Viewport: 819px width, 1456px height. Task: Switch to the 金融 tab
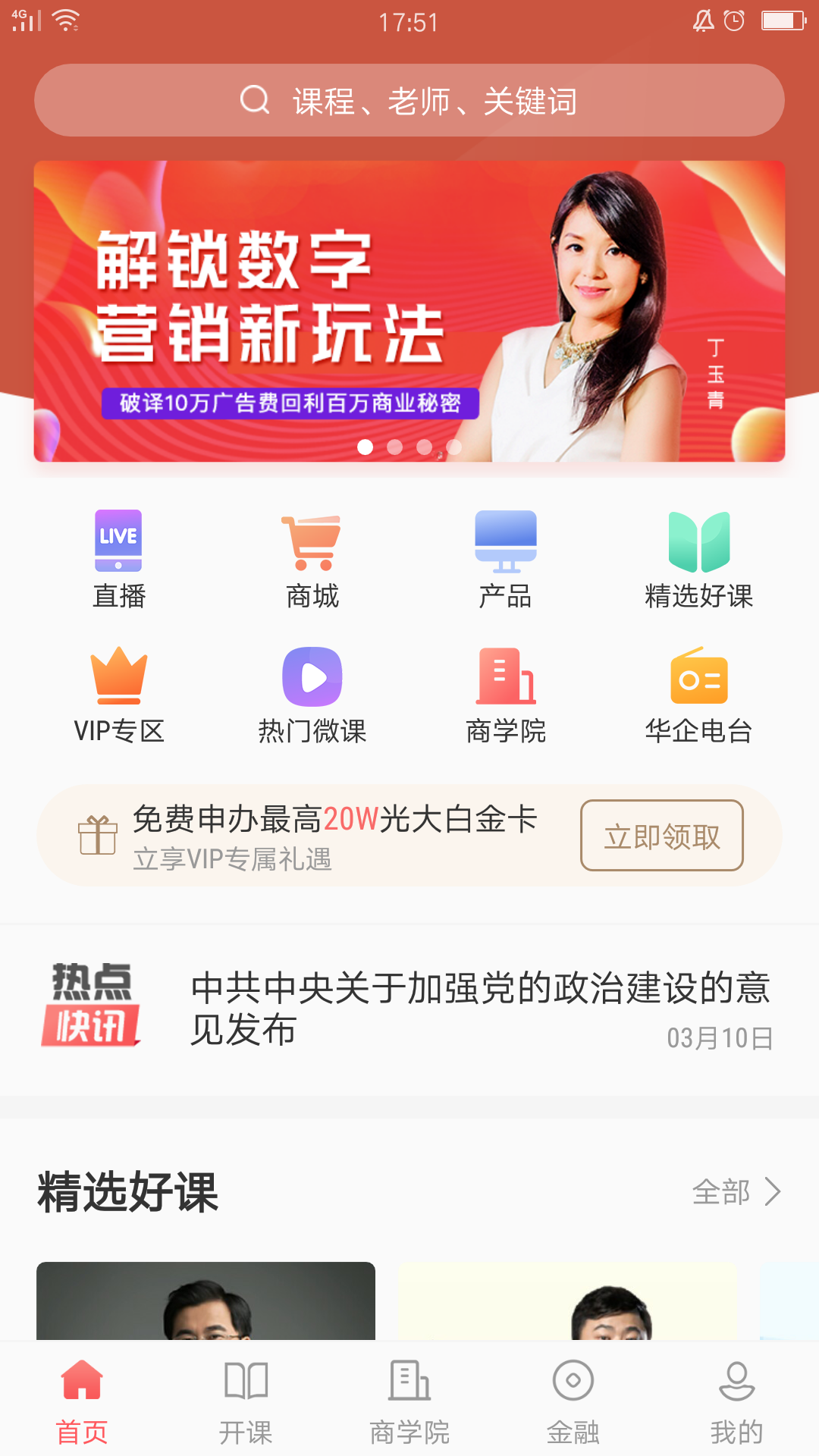tap(573, 1401)
